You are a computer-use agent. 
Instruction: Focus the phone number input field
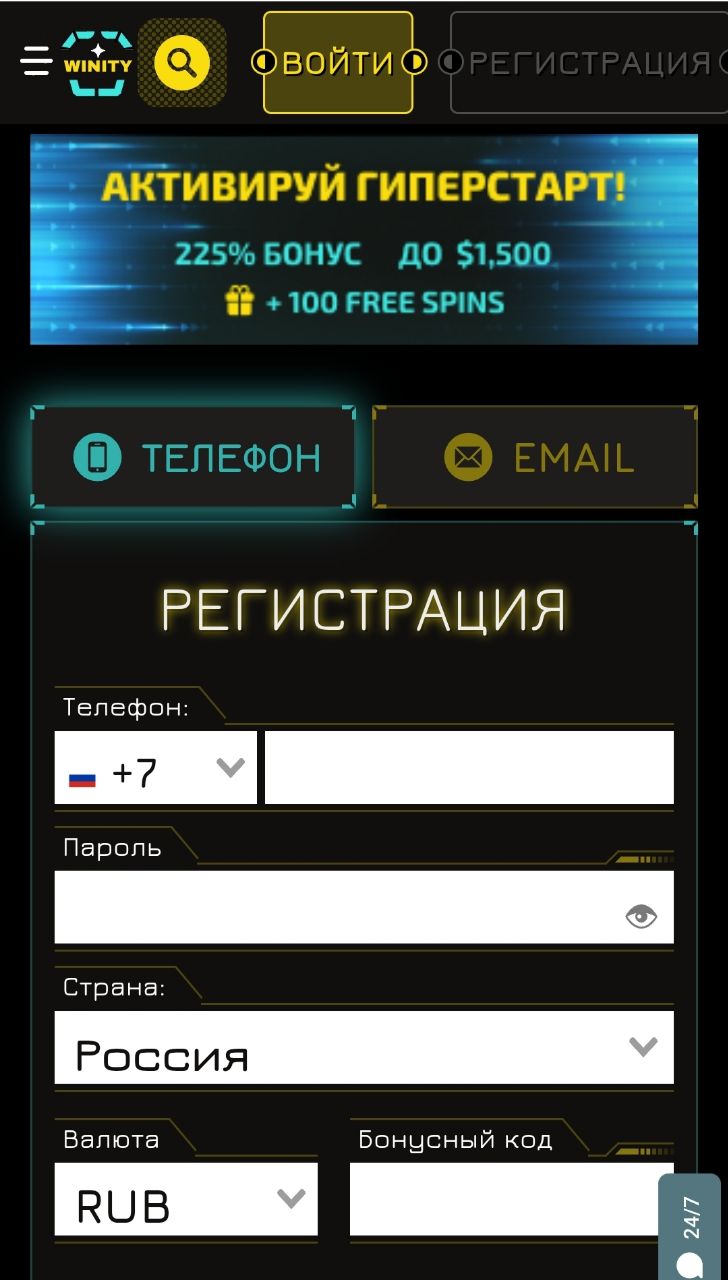[468, 768]
